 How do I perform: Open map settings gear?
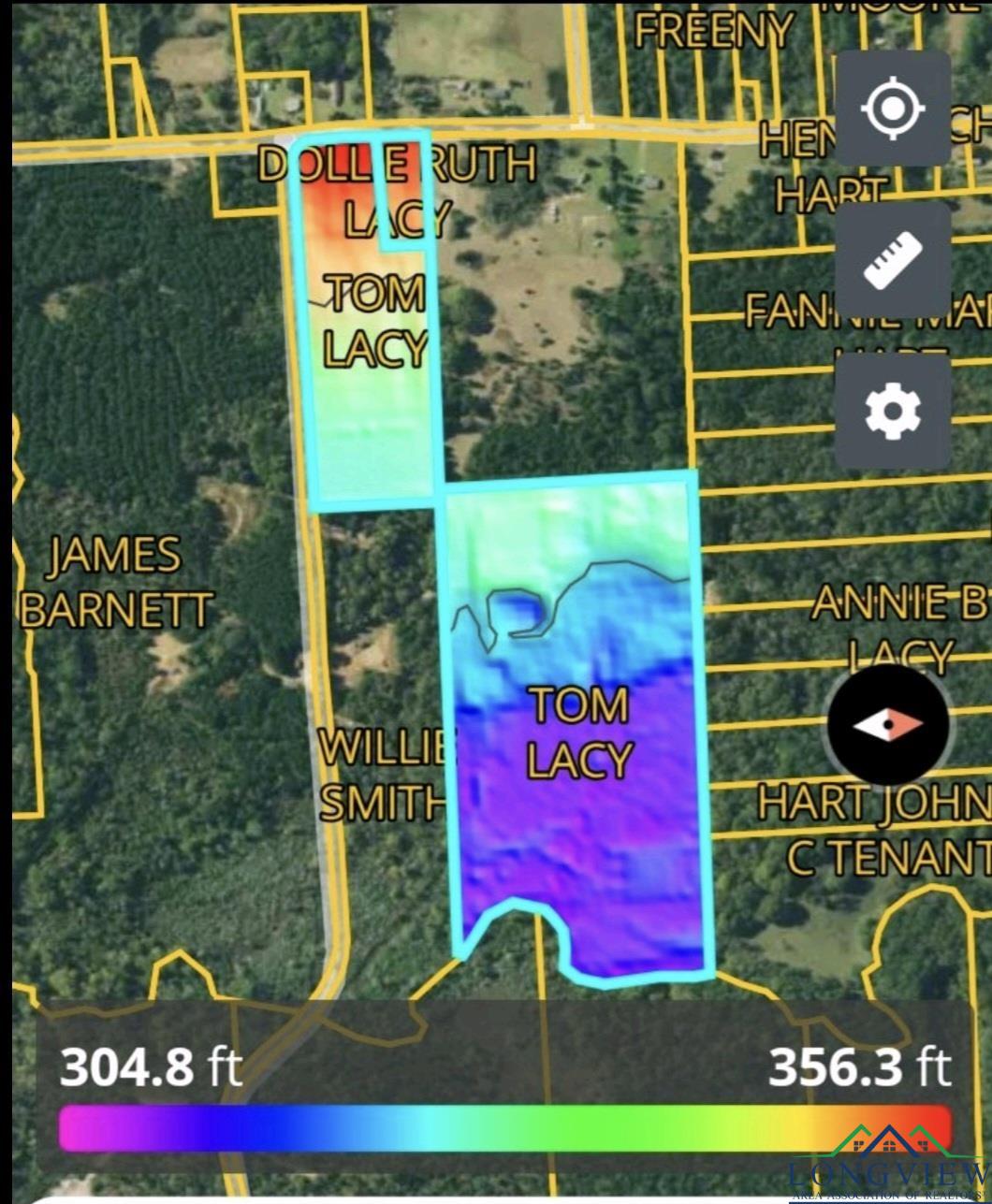[x=893, y=411]
